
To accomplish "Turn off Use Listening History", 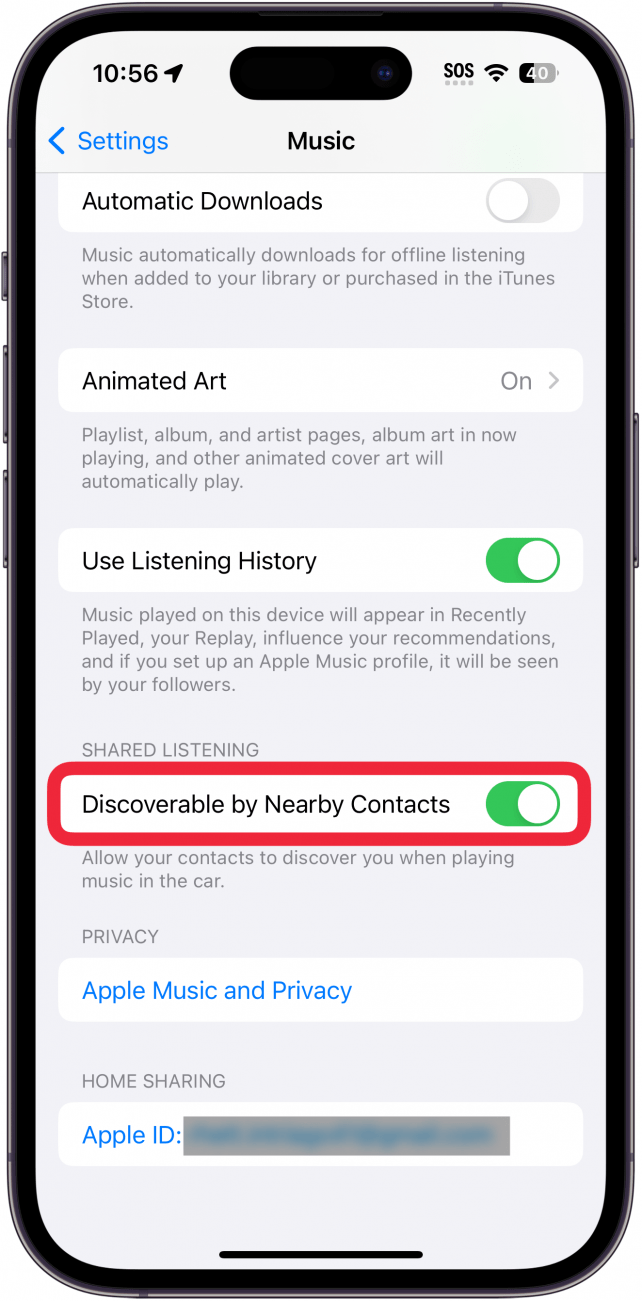I will [x=522, y=561].
